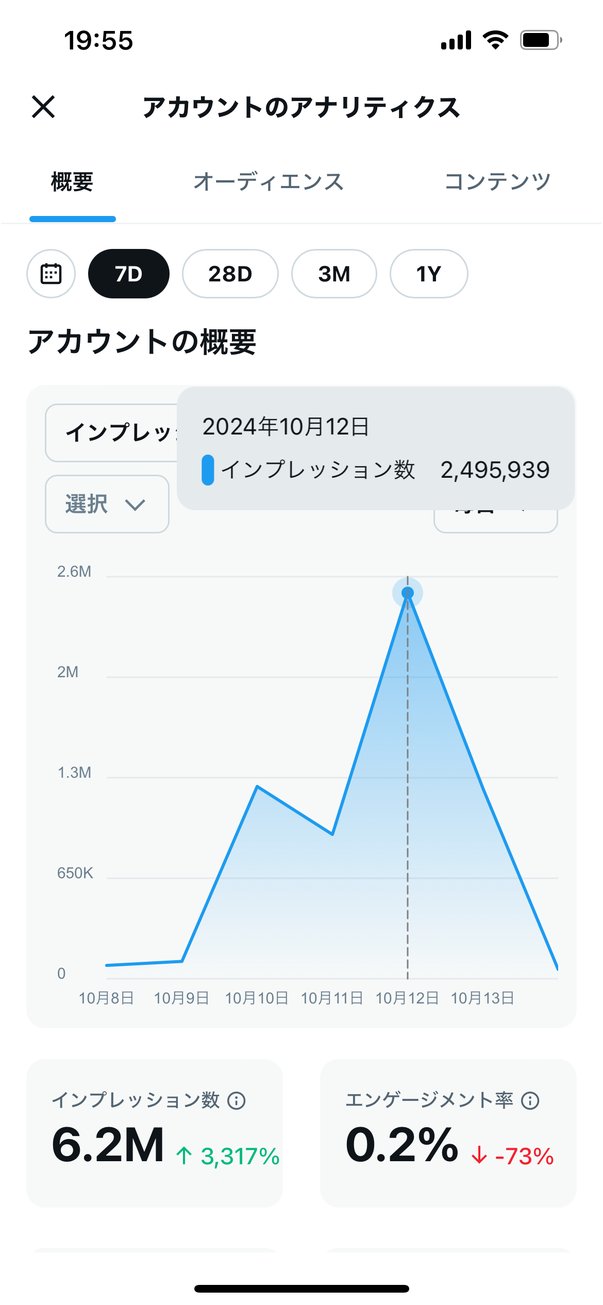Choose the 1Y time range

[428, 273]
